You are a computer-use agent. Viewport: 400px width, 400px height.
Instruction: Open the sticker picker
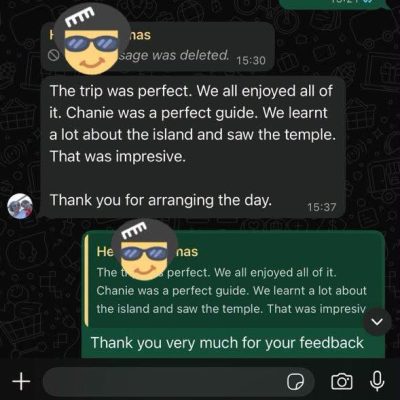click(296, 381)
